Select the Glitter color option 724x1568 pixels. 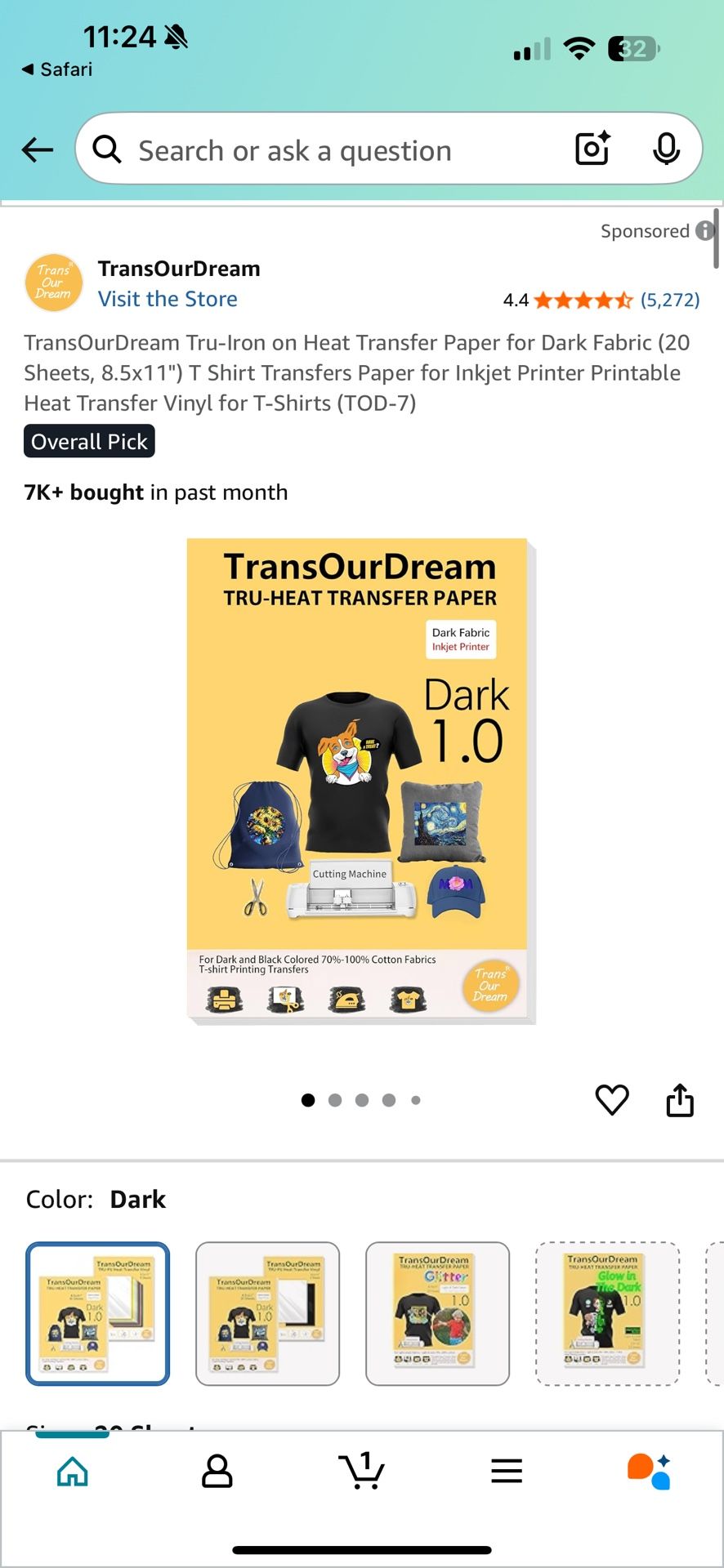click(x=437, y=1313)
